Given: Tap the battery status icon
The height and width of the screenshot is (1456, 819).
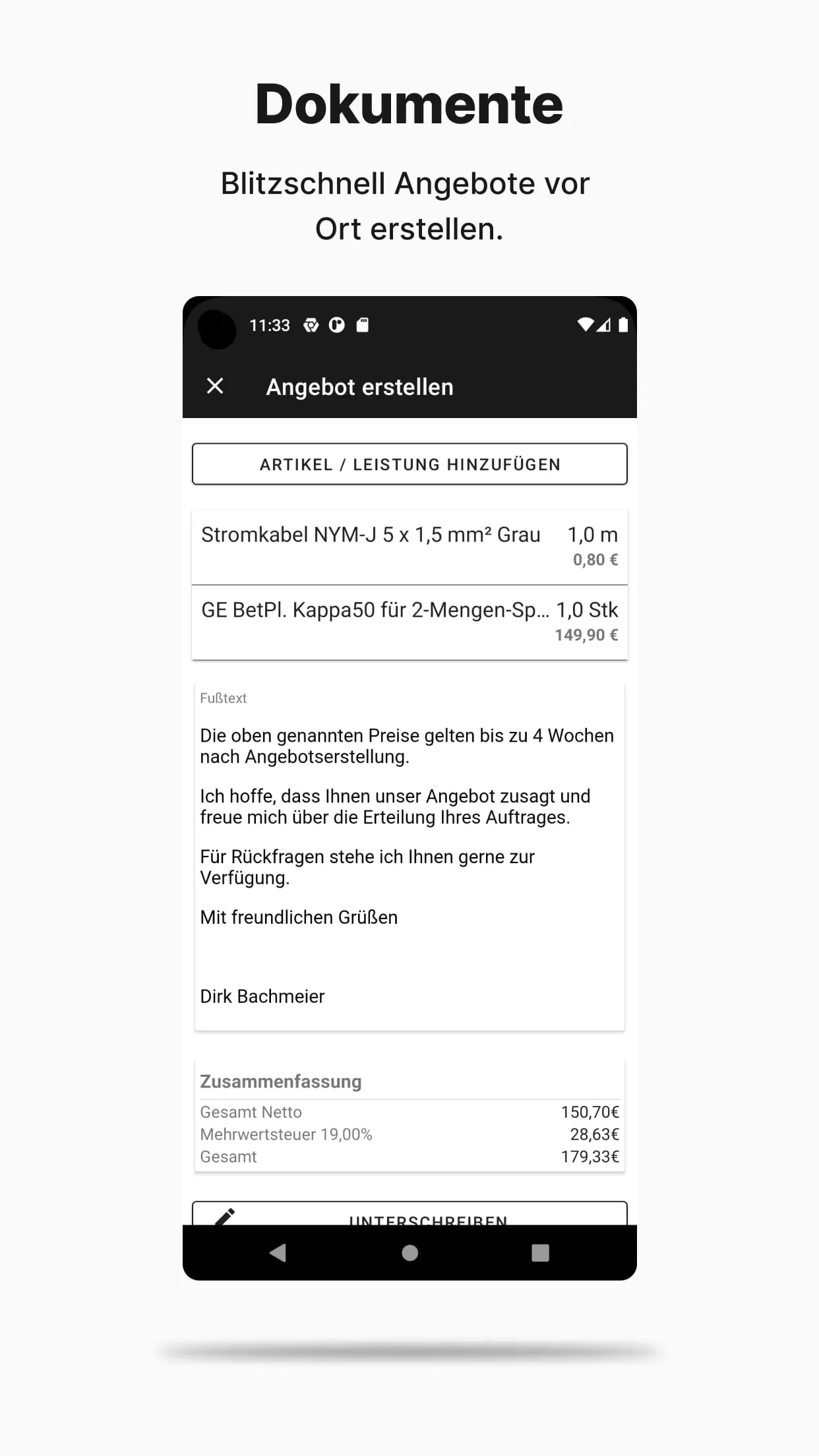Looking at the screenshot, I should 622,324.
